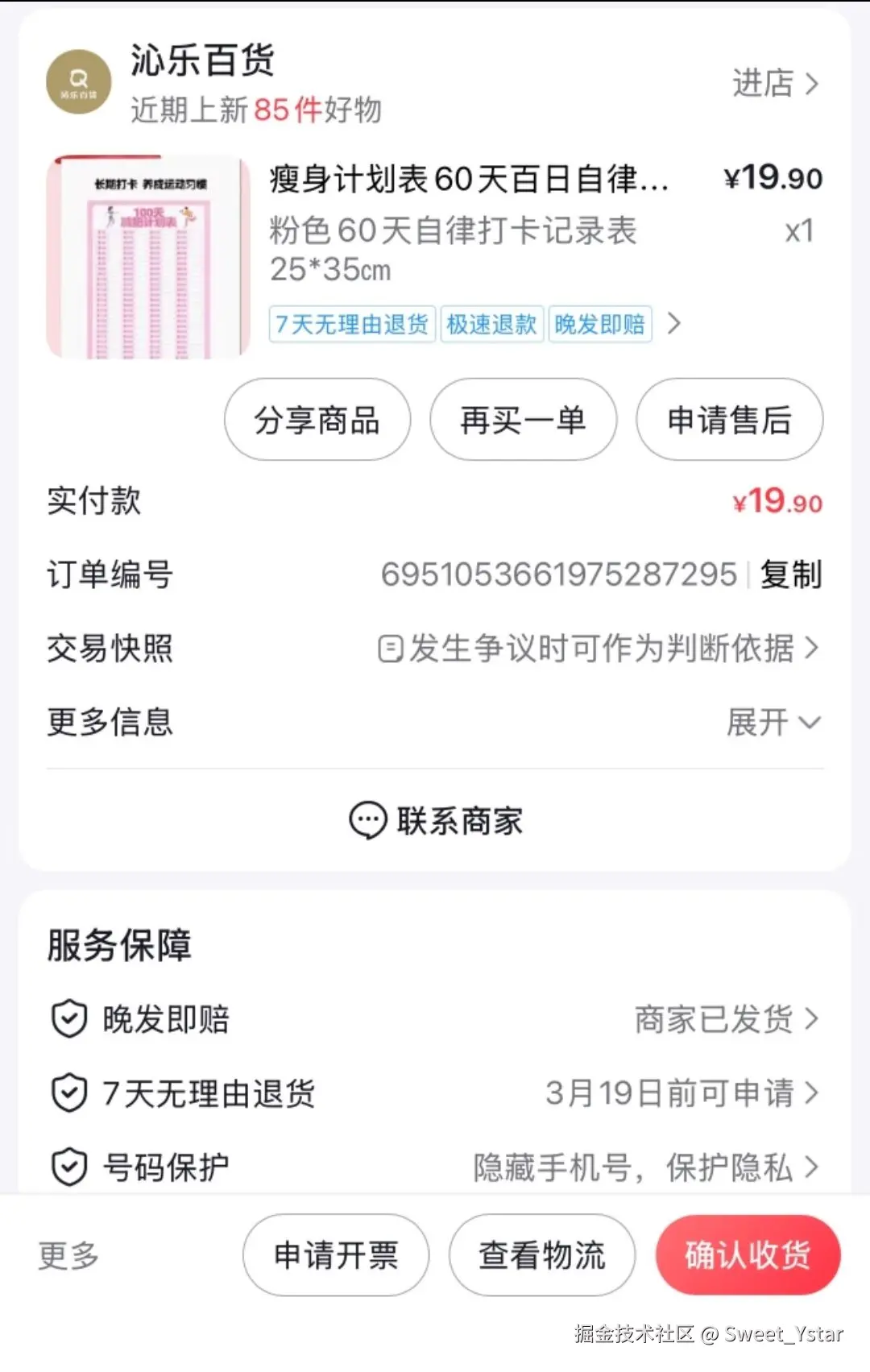Open the pink product thumbnail image
Image resolution: width=870 pixels, height=1372 pixels.
pos(147,255)
